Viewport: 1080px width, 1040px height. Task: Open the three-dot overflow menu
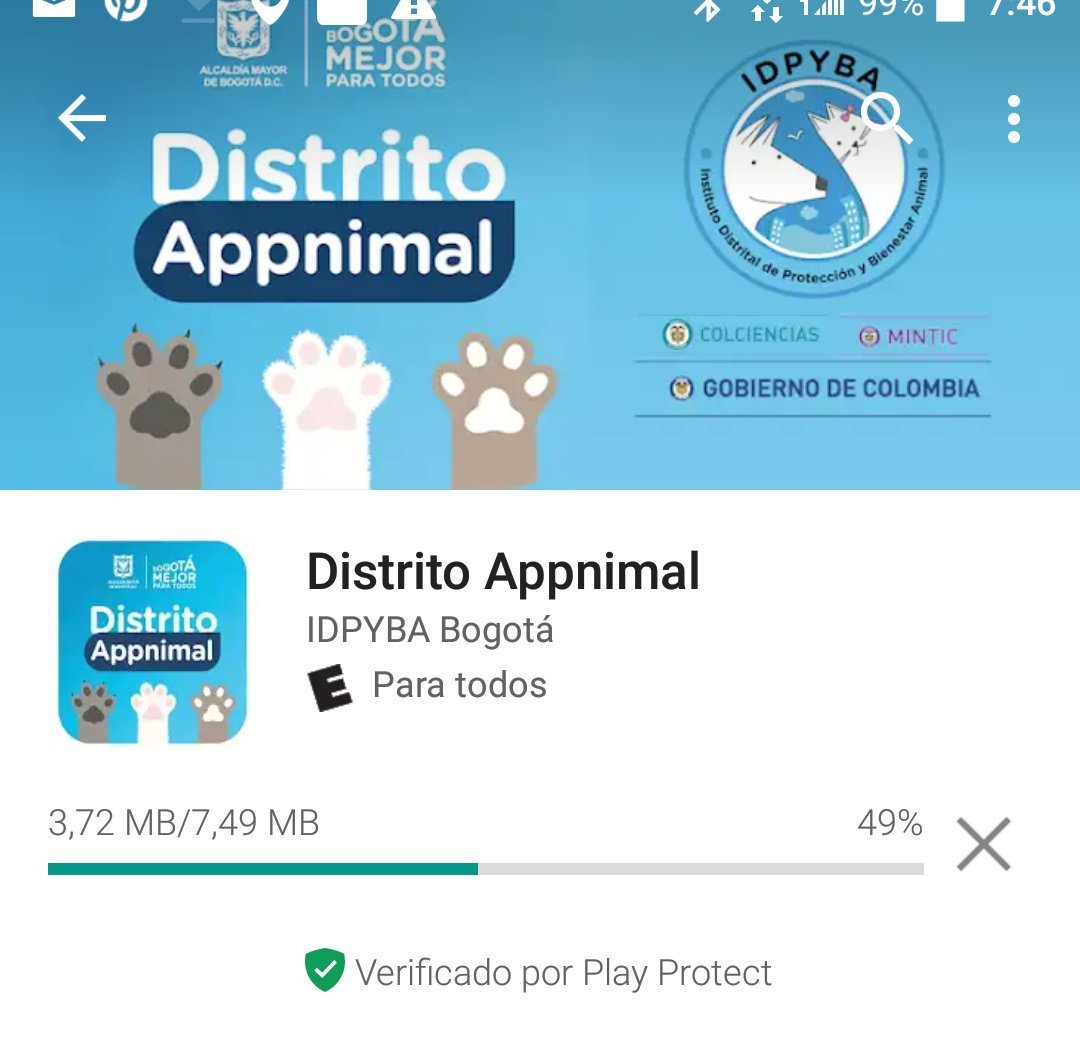pos(1013,120)
